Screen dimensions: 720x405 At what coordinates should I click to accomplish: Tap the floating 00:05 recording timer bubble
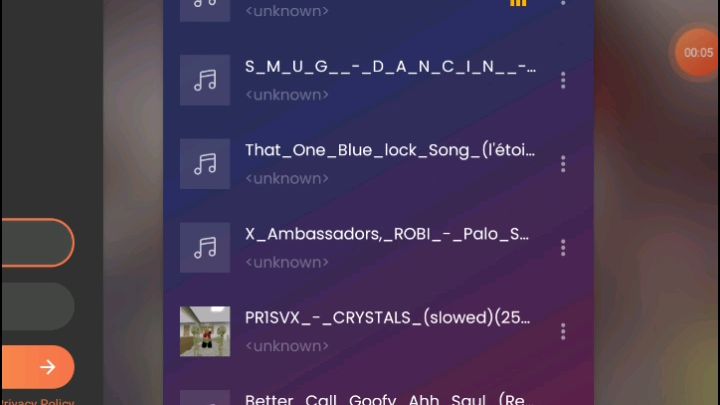pos(698,52)
